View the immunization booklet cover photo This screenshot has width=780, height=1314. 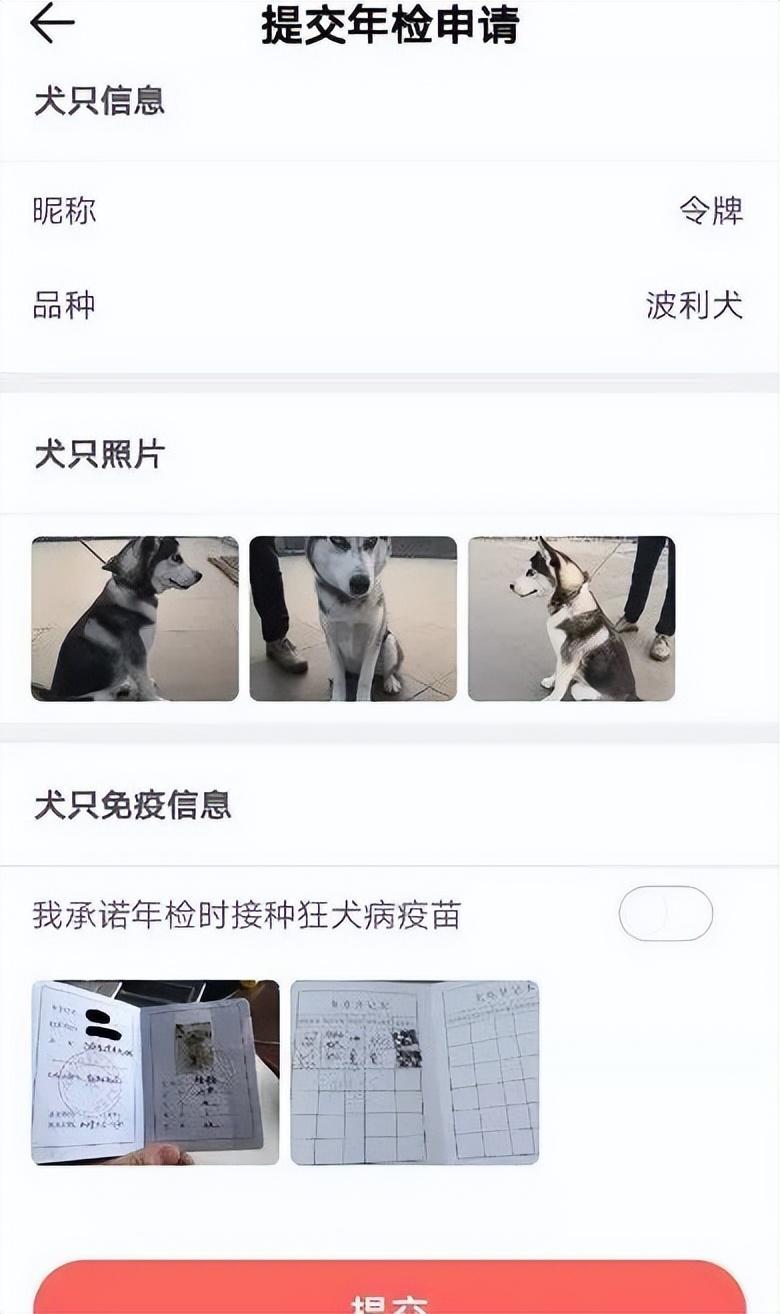coord(155,1072)
